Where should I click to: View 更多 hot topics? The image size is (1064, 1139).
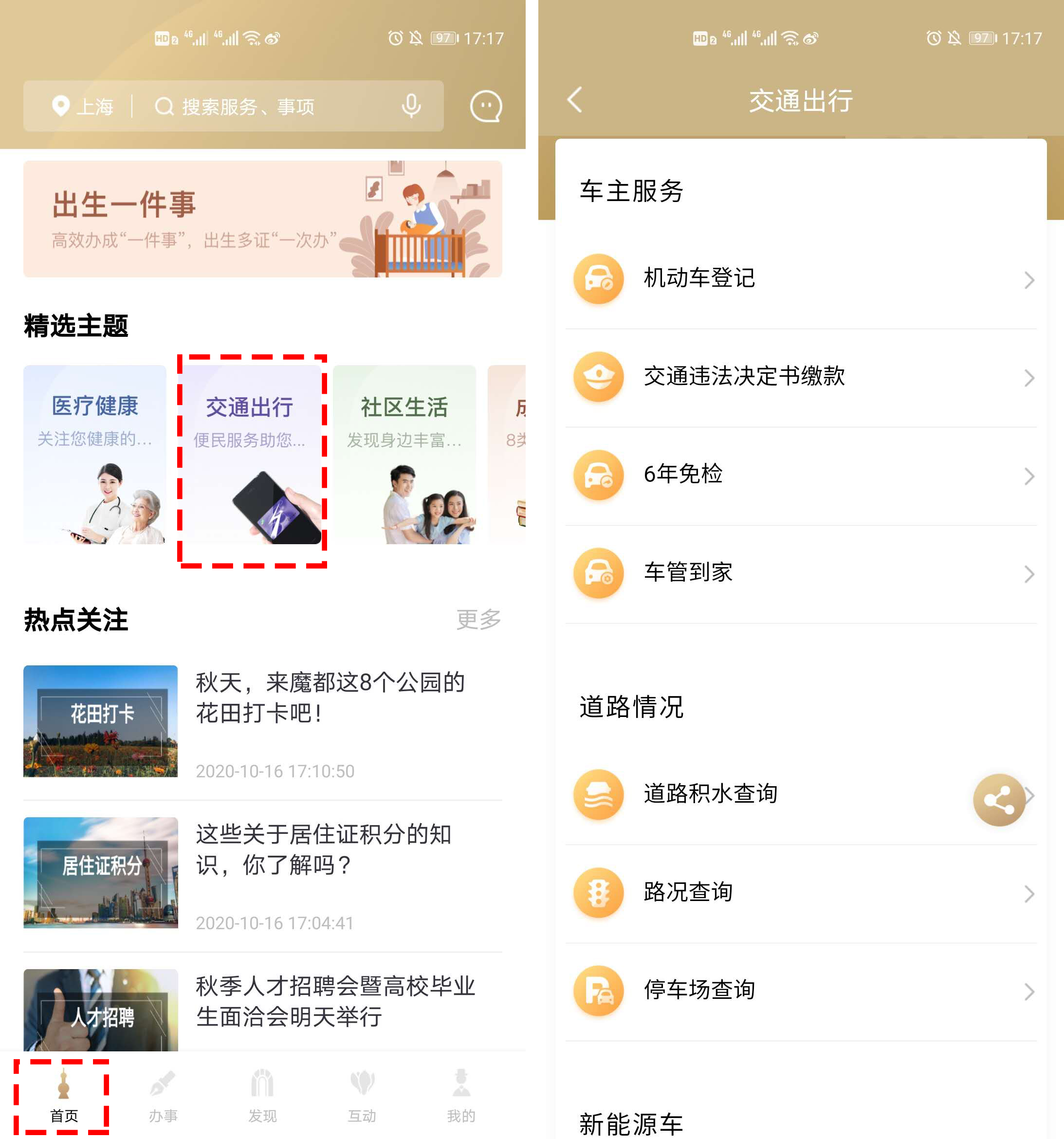pyautogui.click(x=478, y=619)
